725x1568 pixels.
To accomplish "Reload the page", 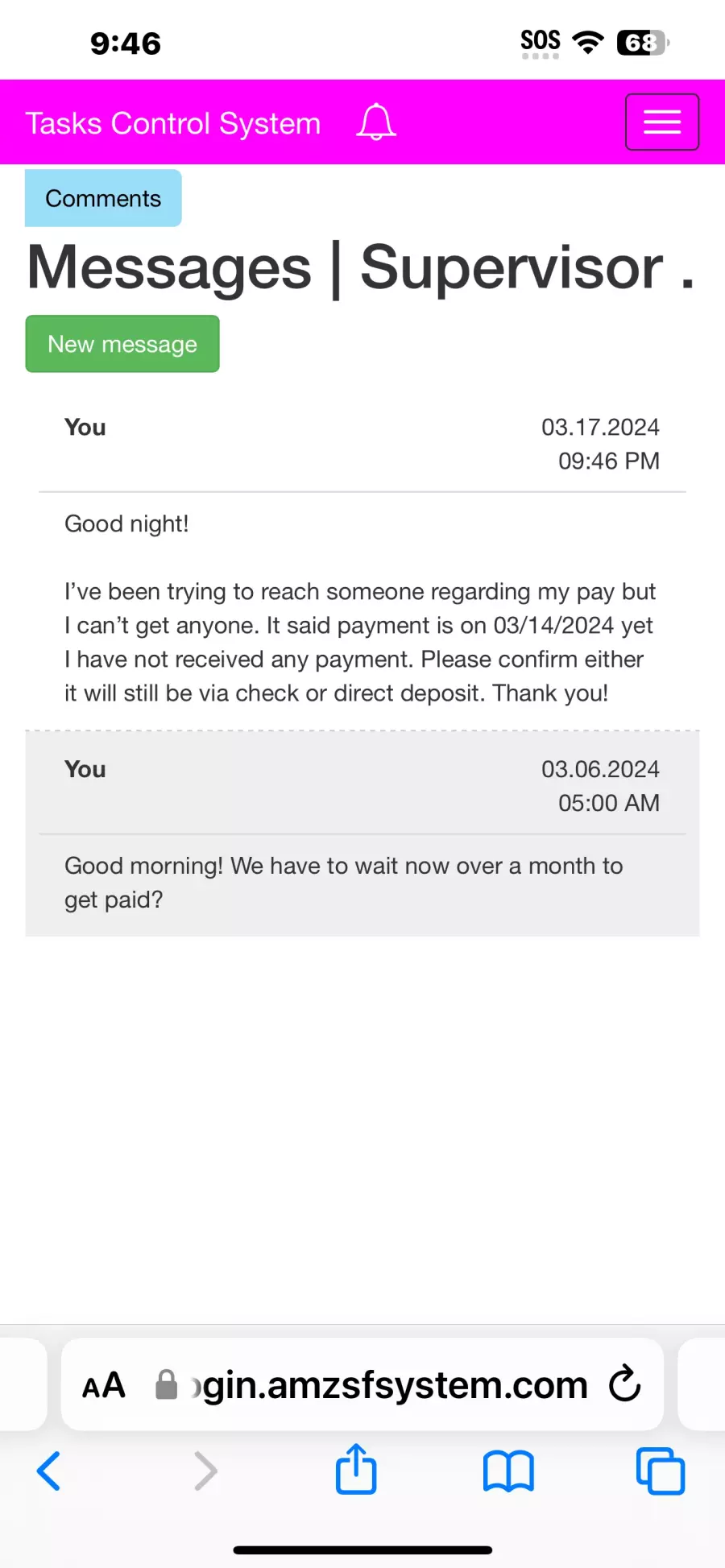I will [x=624, y=1384].
